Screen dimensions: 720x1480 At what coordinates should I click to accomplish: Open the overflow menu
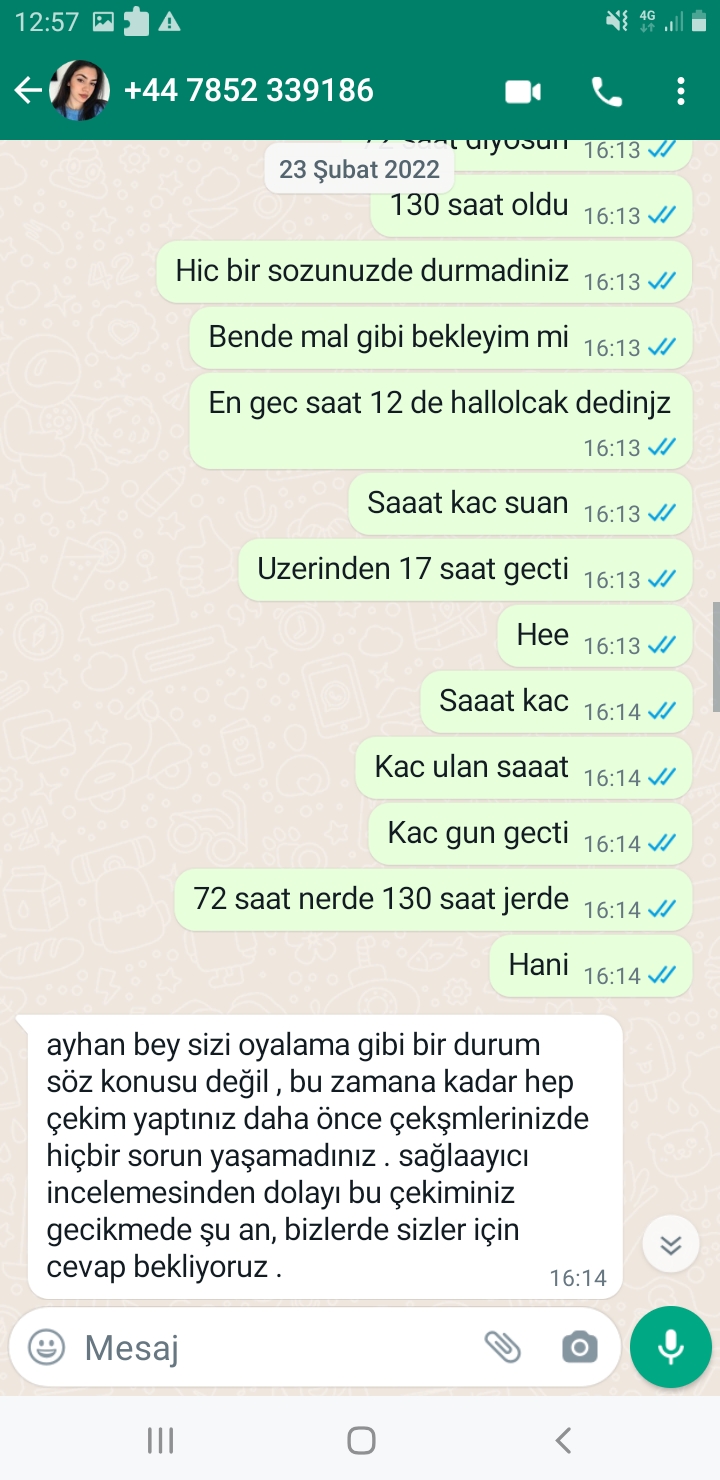681,92
